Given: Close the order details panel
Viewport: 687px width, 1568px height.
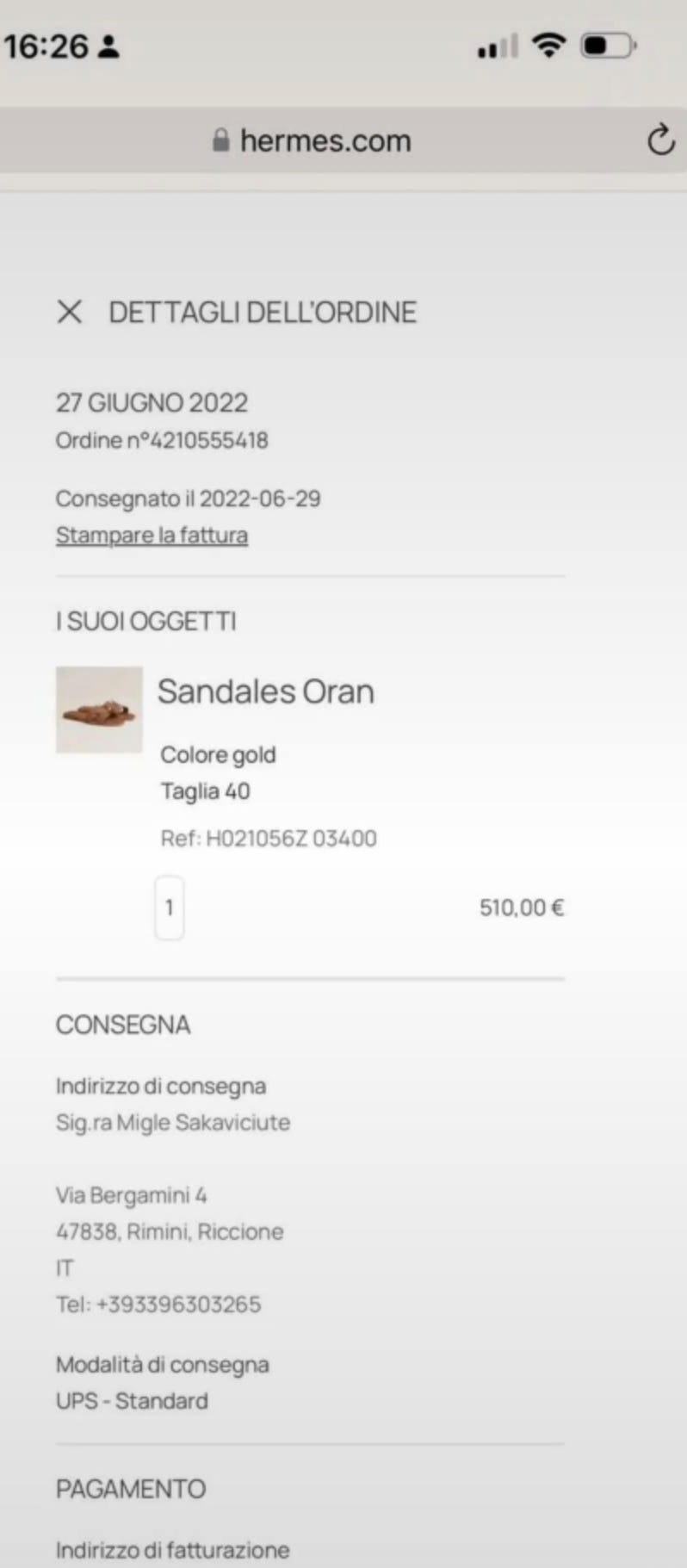Looking at the screenshot, I should click(x=70, y=312).
